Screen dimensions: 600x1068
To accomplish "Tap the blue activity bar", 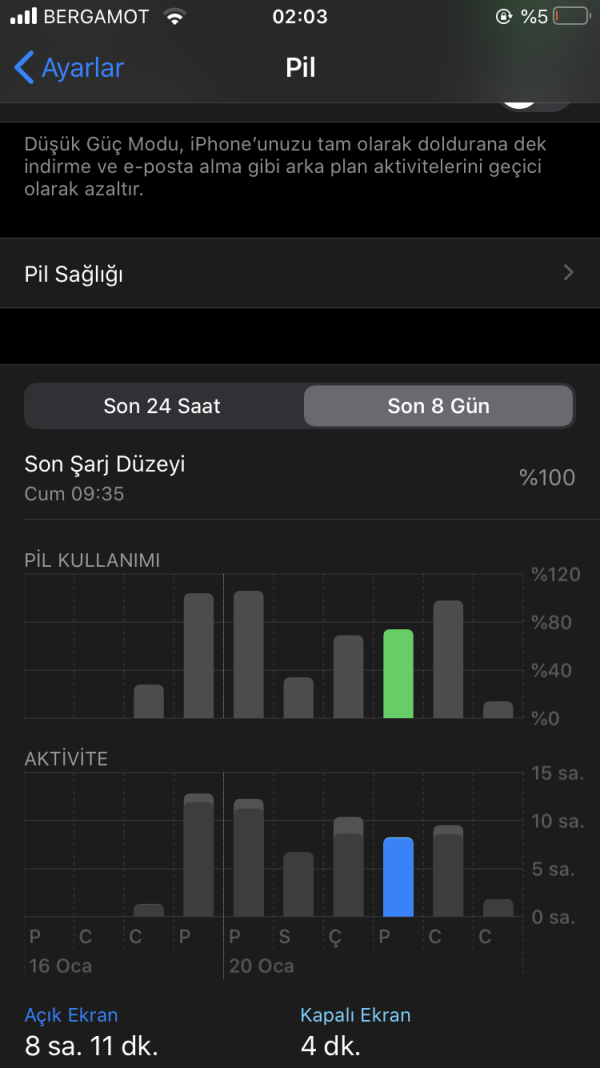I will (x=398, y=877).
